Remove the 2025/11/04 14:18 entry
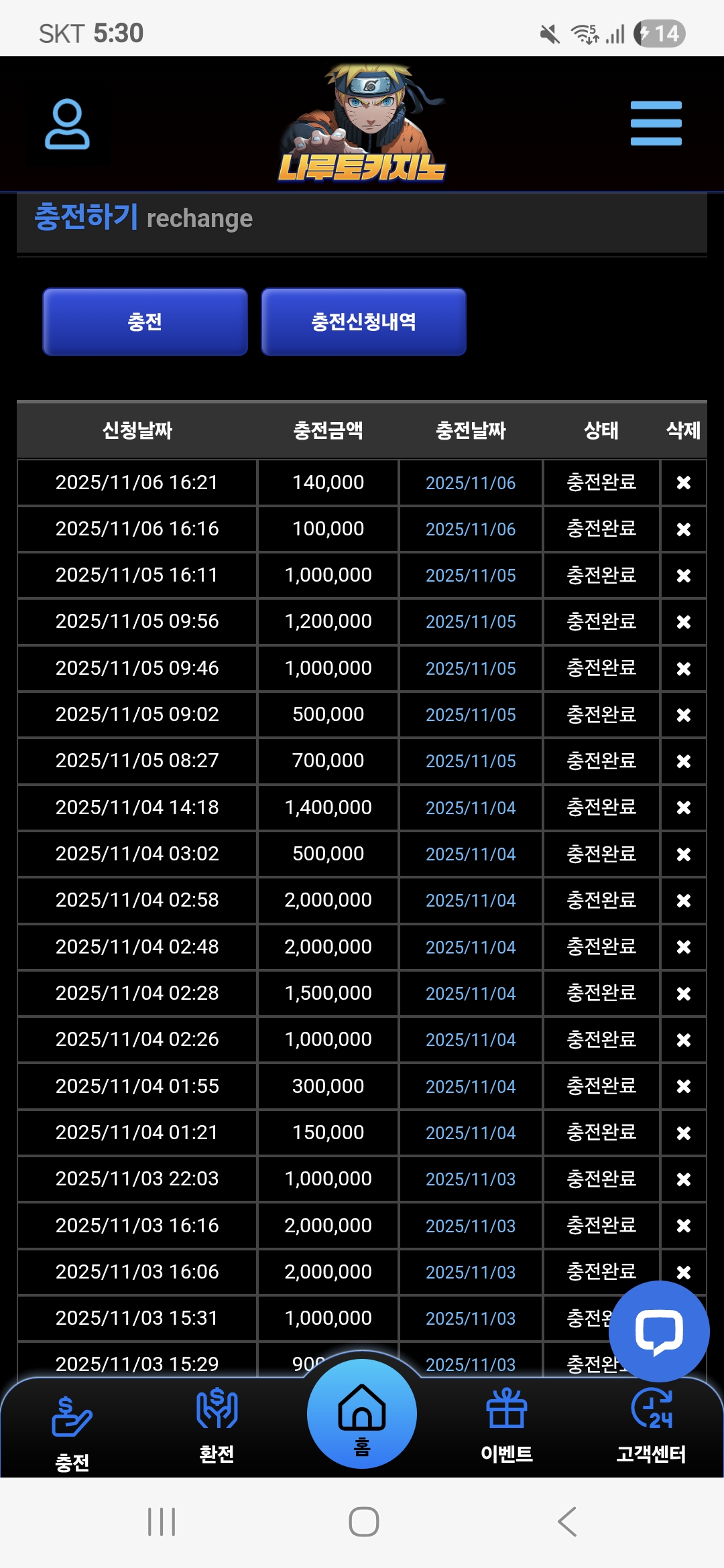The width and height of the screenshot is (724, 1568). [x=683, y=807]
